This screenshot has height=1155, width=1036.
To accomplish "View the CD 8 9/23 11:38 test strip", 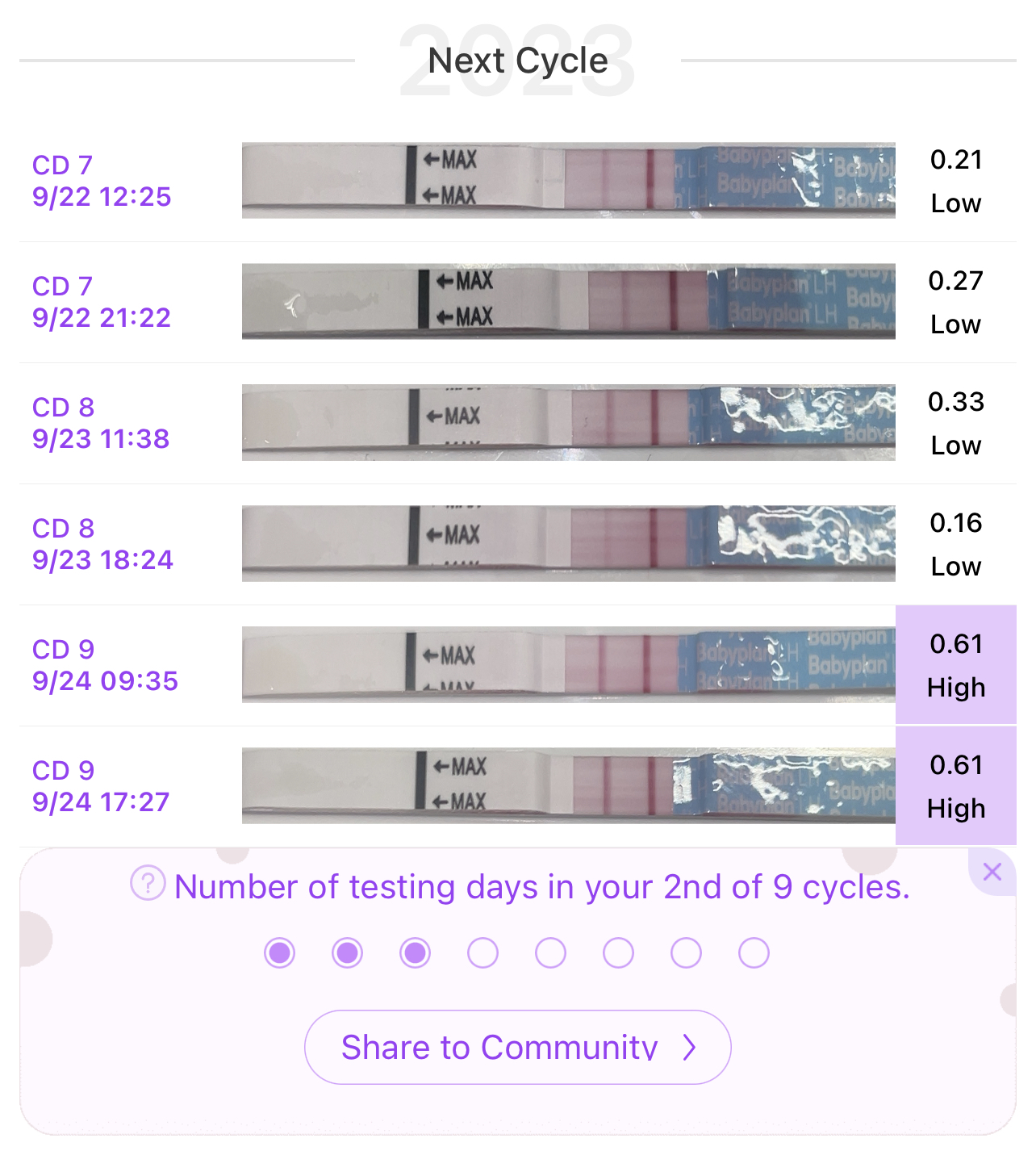I will point(568,422).
